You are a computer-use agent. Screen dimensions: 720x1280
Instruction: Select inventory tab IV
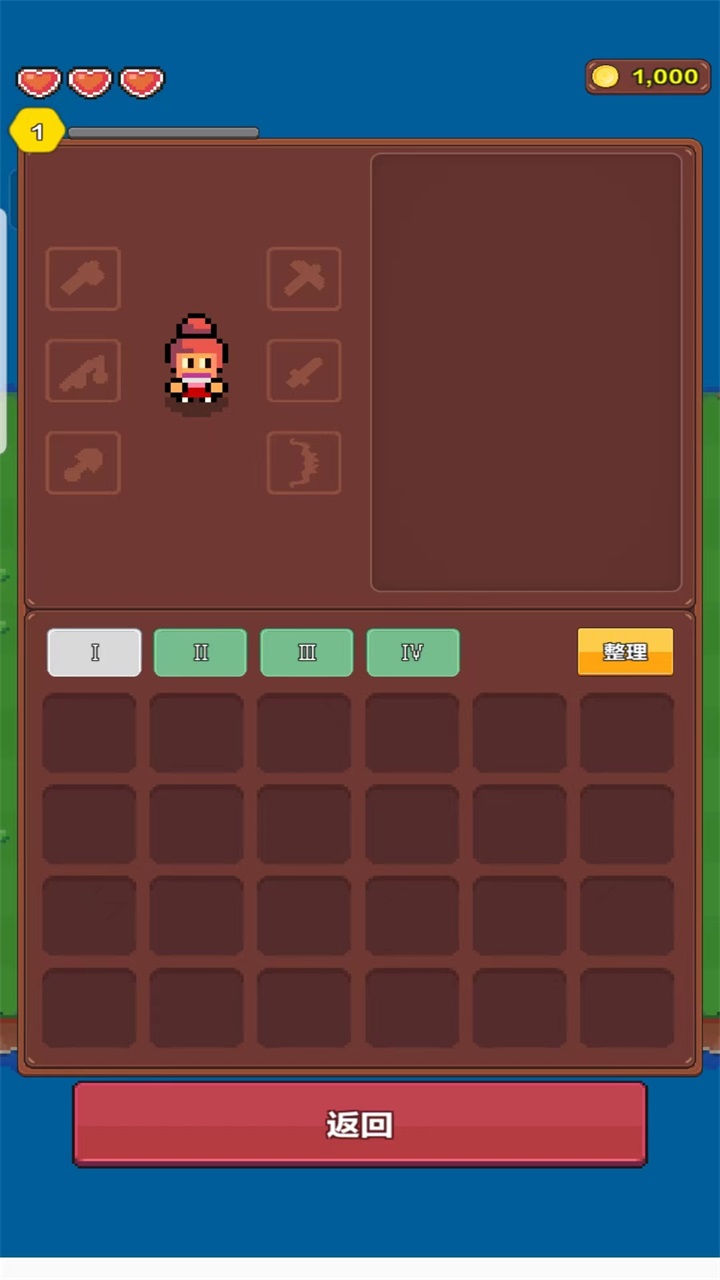pos(413,652)
